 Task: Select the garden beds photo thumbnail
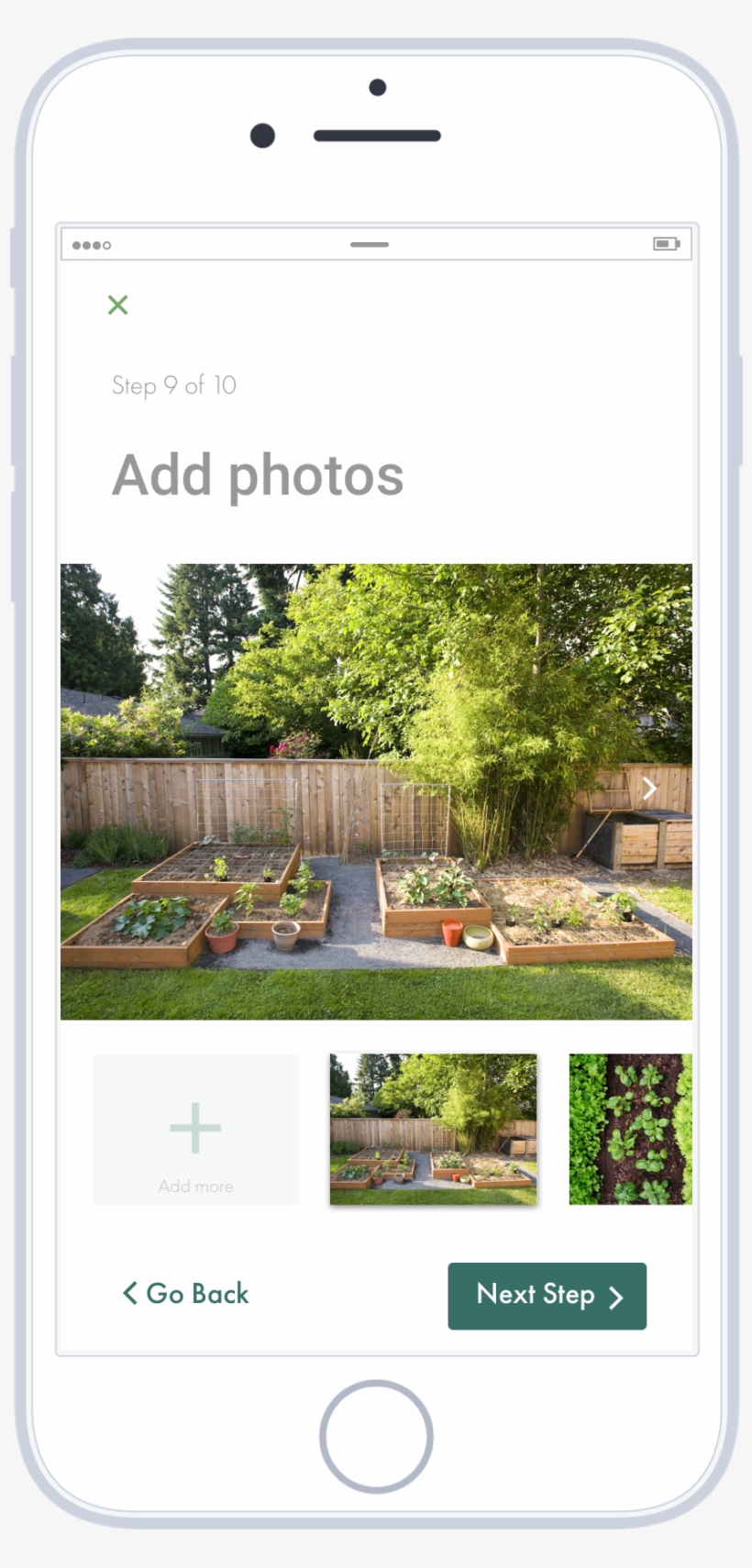point(433,1130)
